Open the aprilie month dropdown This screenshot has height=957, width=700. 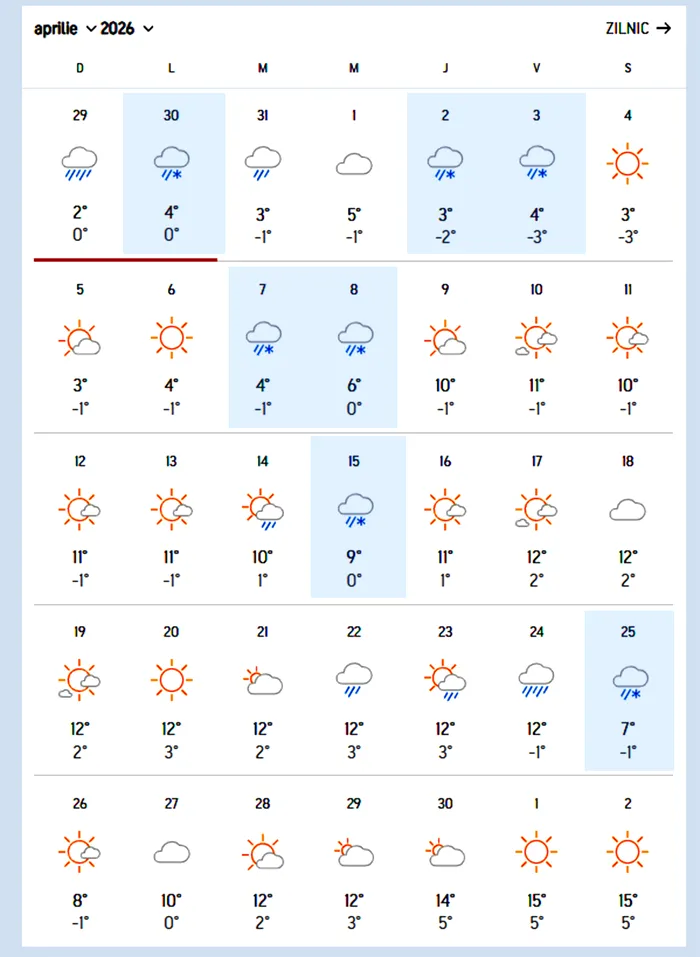click(65, 28)
